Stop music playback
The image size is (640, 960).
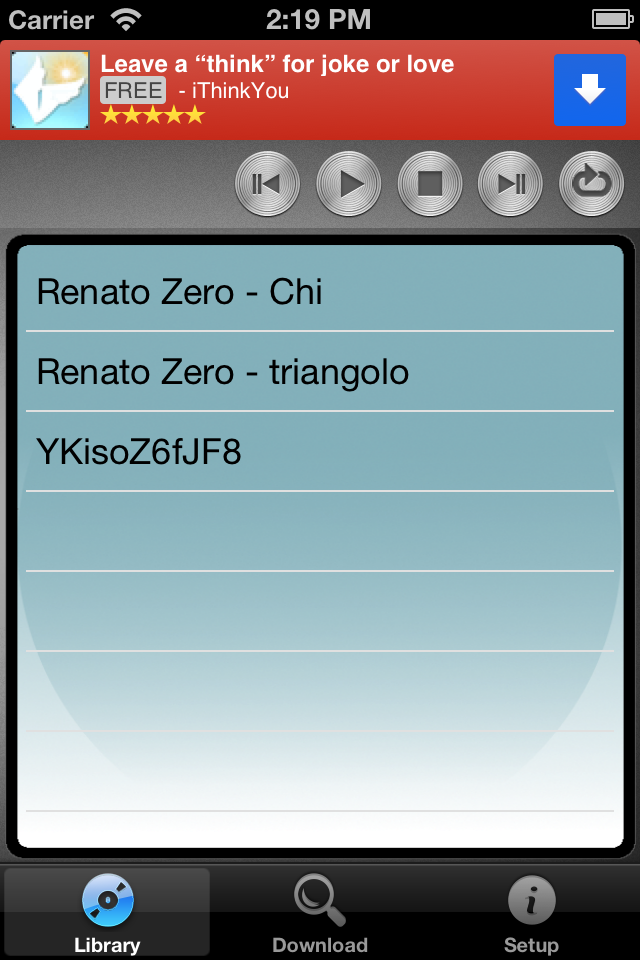pos(430,184)
